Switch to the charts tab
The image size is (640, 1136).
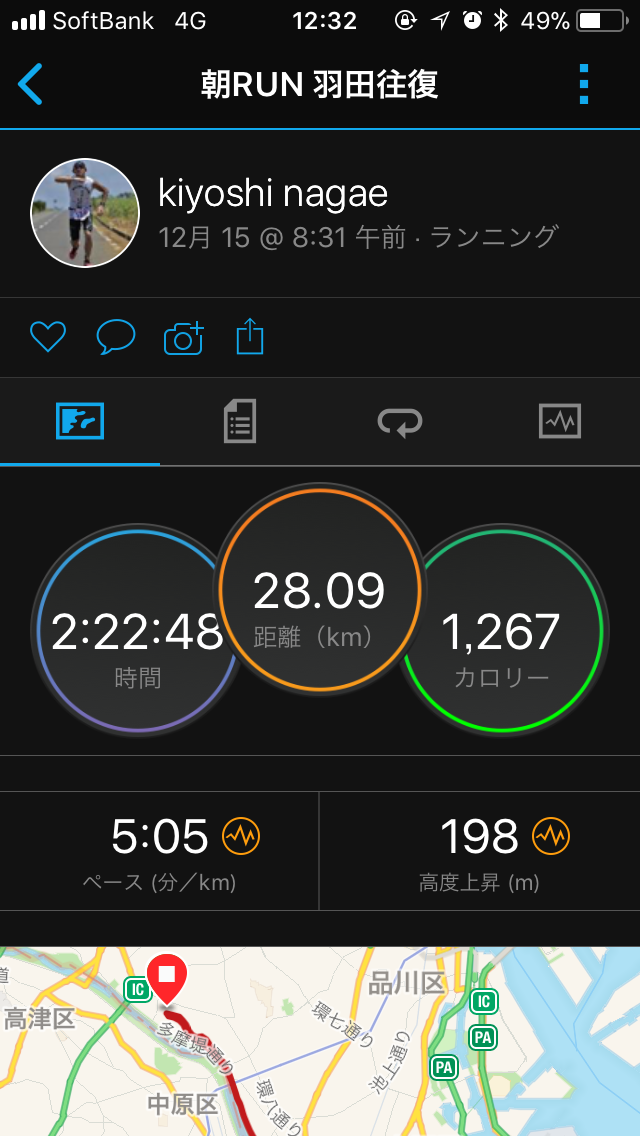(559, 422)
